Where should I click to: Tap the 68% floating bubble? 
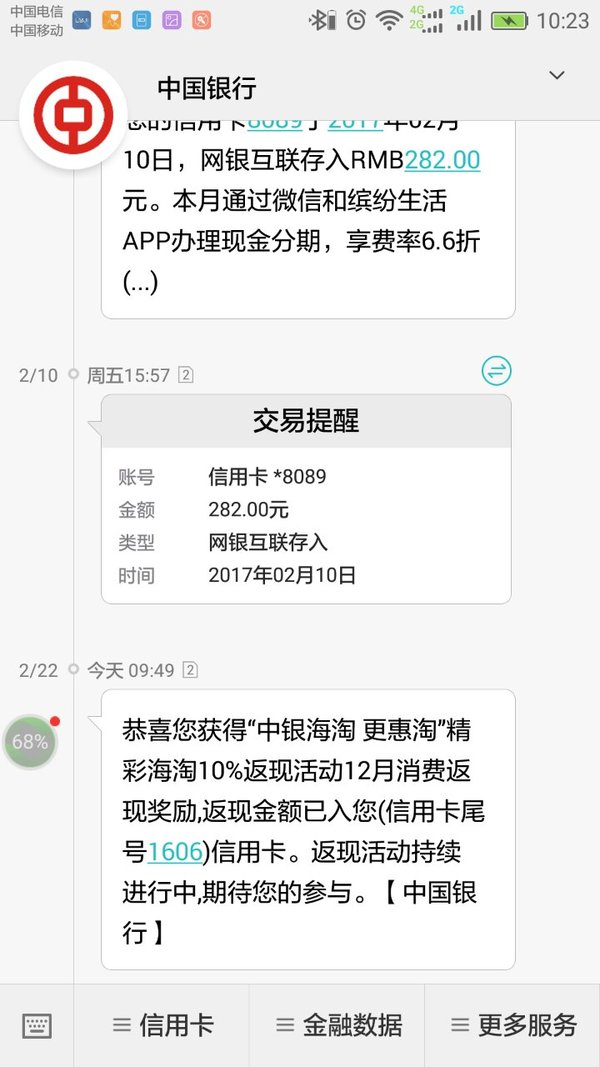(31, 742)
